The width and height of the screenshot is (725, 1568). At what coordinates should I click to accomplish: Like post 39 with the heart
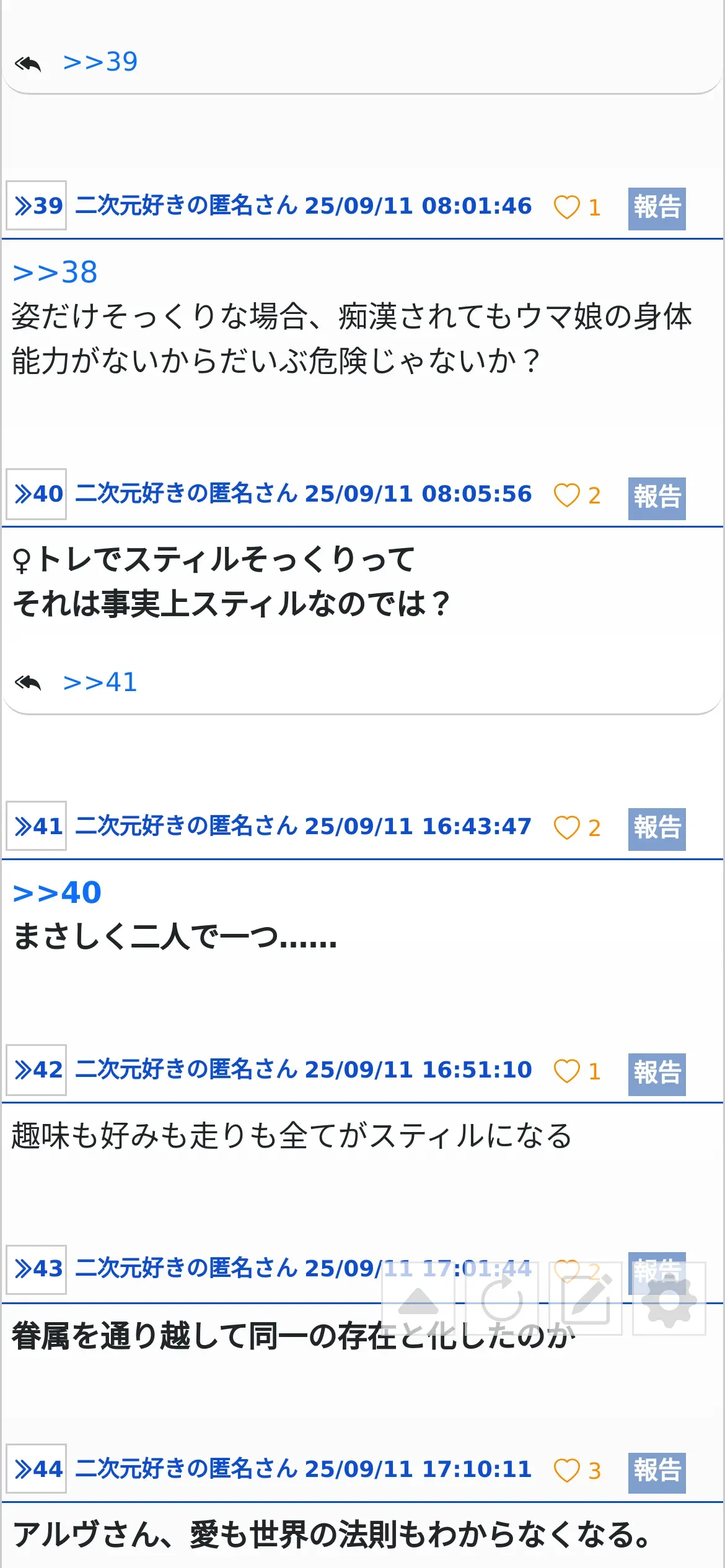point(566,207)
